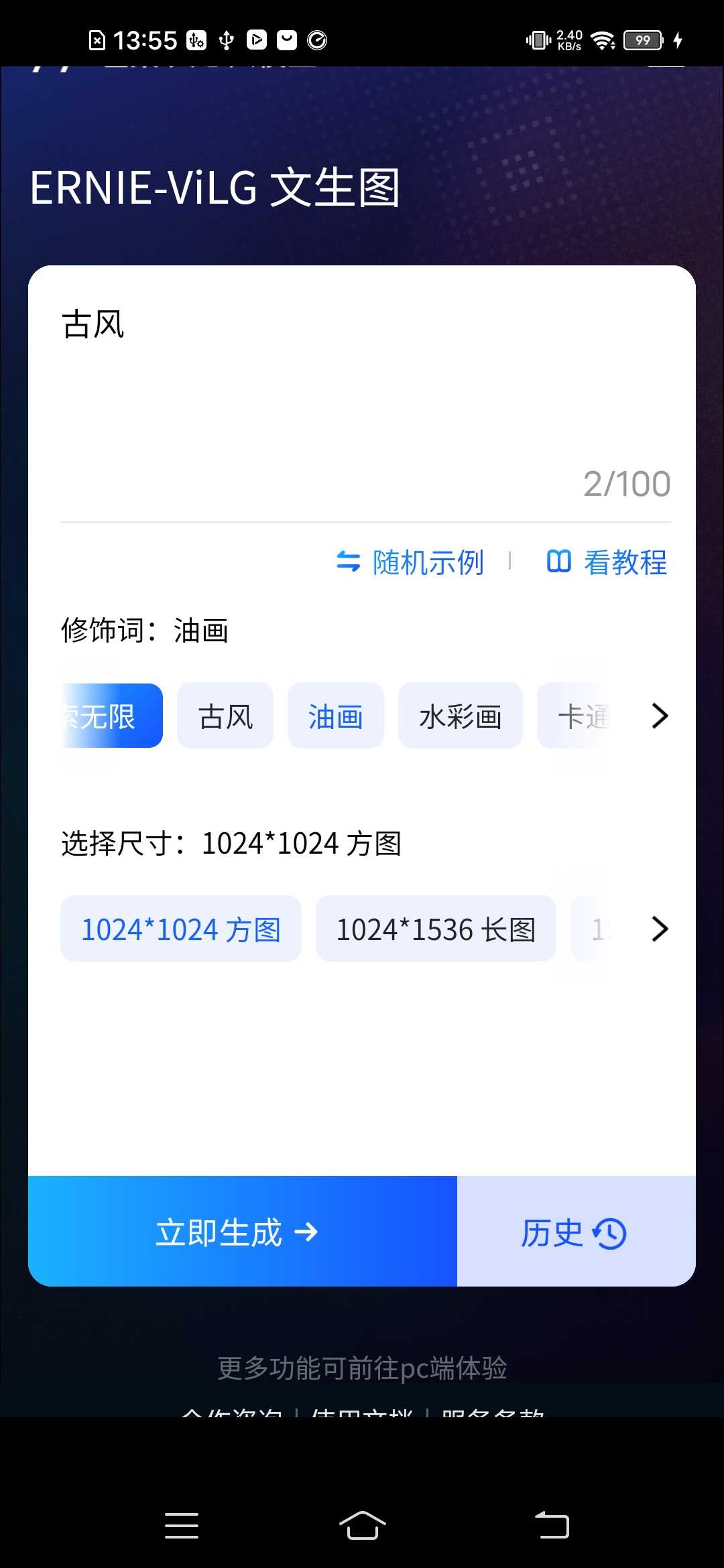Click the book icon next to 看教程
Image resolution: width=724 pixels, height=1568 pixels.
click(x=558, y=562)
